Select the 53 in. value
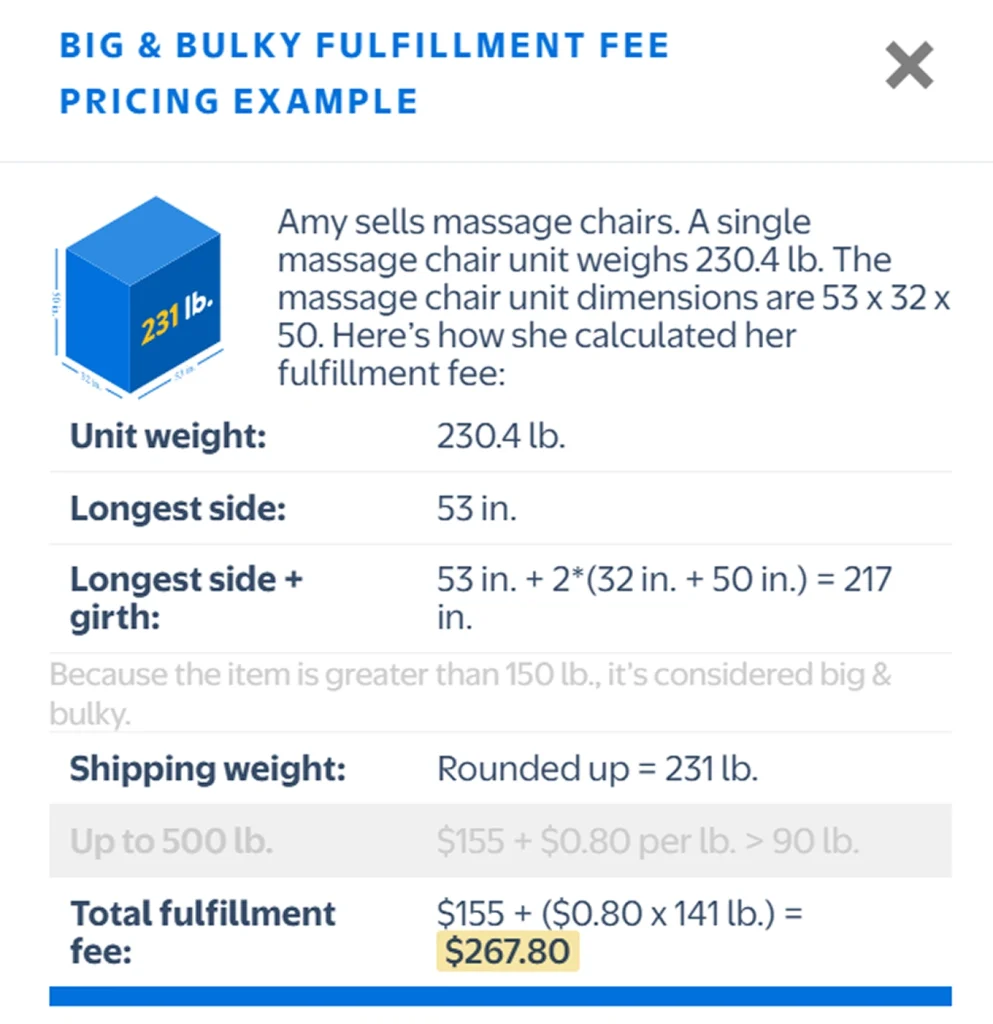Viewport: 993px width, 1024px height. coord(476,509)
